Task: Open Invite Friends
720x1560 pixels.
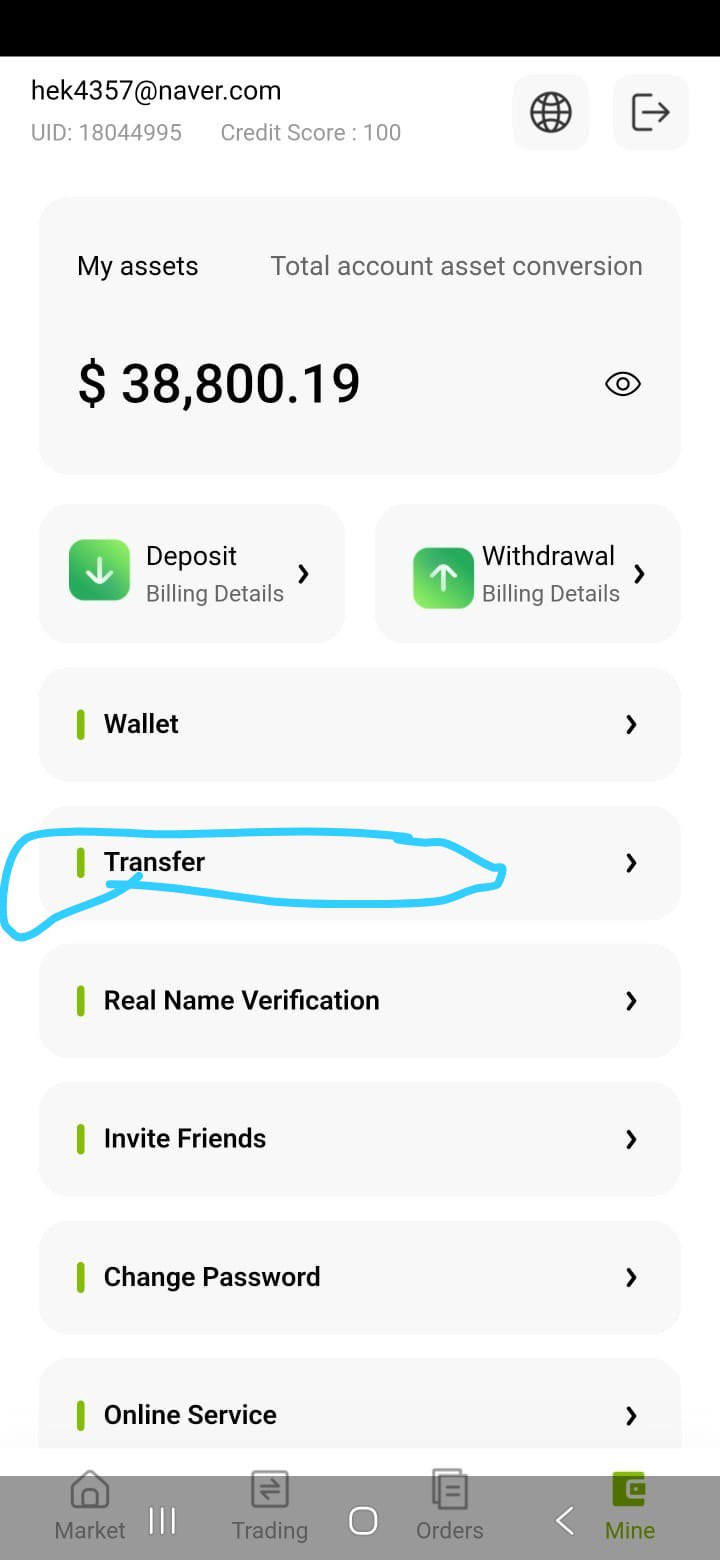Action: [x=360, y=1138]
